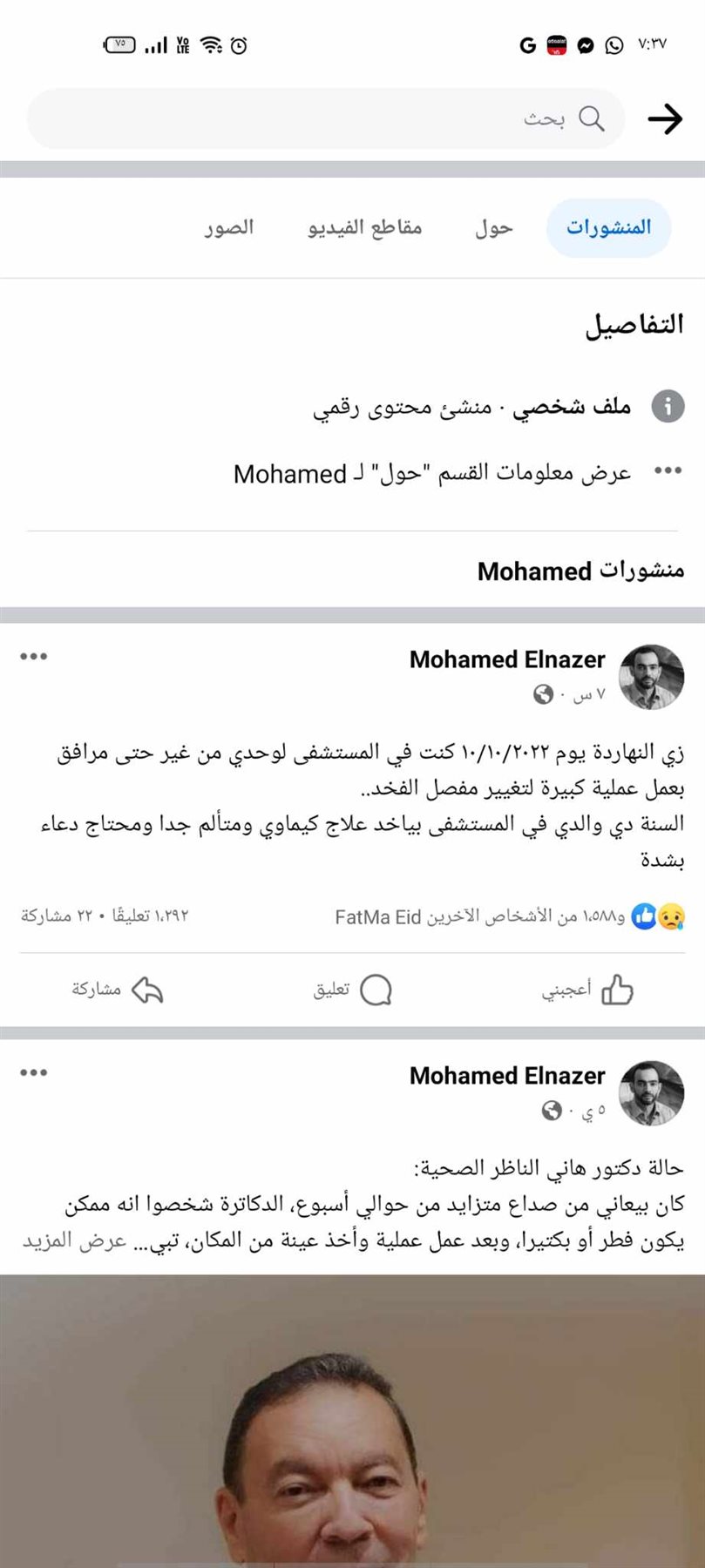Open عرض معلومات القسم حول لـ Mohamed
Image resolution: width=705 pixels, height=1568 pixels.
pyautogui.click(x=432, y=474)
